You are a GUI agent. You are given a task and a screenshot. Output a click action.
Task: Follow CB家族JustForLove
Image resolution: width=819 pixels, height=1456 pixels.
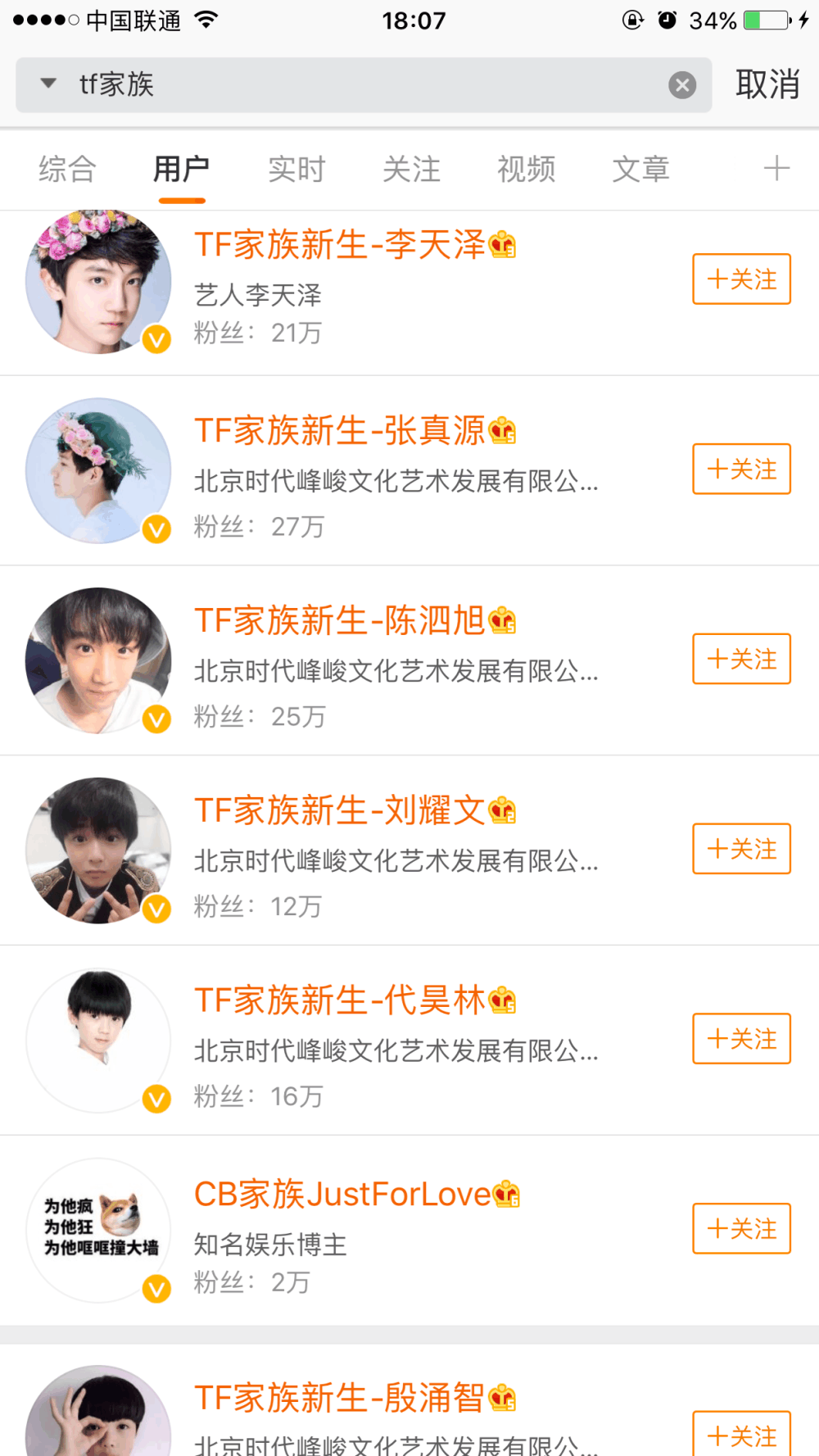(741, 1229)
